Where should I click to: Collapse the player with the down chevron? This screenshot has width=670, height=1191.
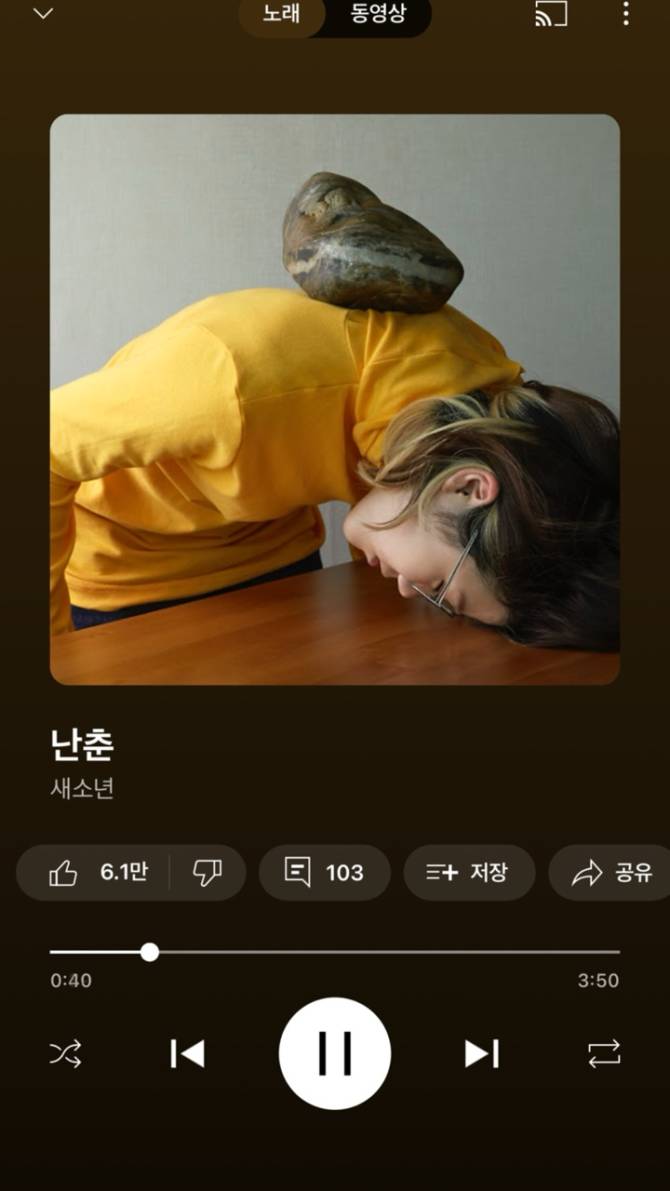point(43,14)
